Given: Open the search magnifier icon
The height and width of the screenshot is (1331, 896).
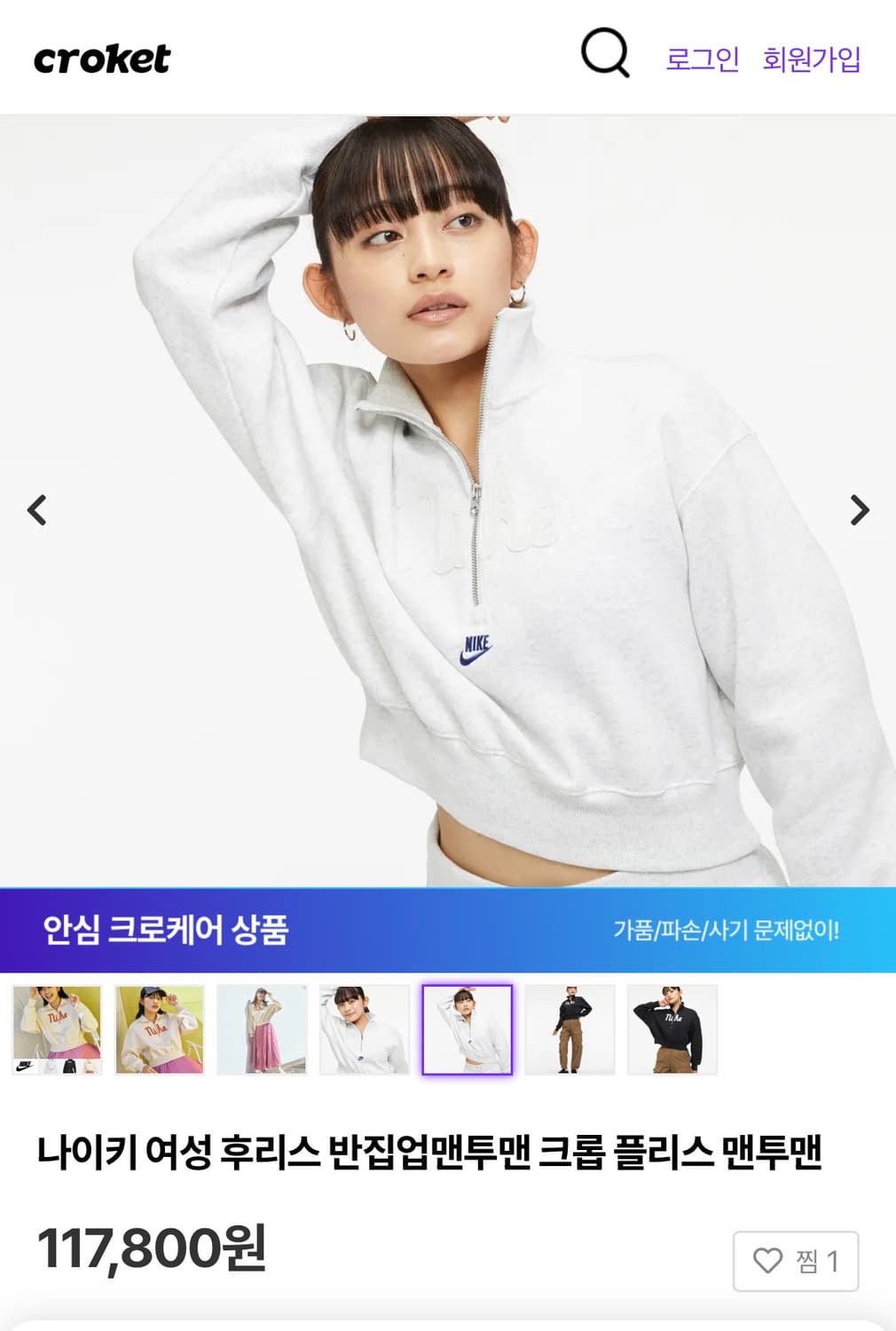Looking at the screenshot, I should [604, 59].
